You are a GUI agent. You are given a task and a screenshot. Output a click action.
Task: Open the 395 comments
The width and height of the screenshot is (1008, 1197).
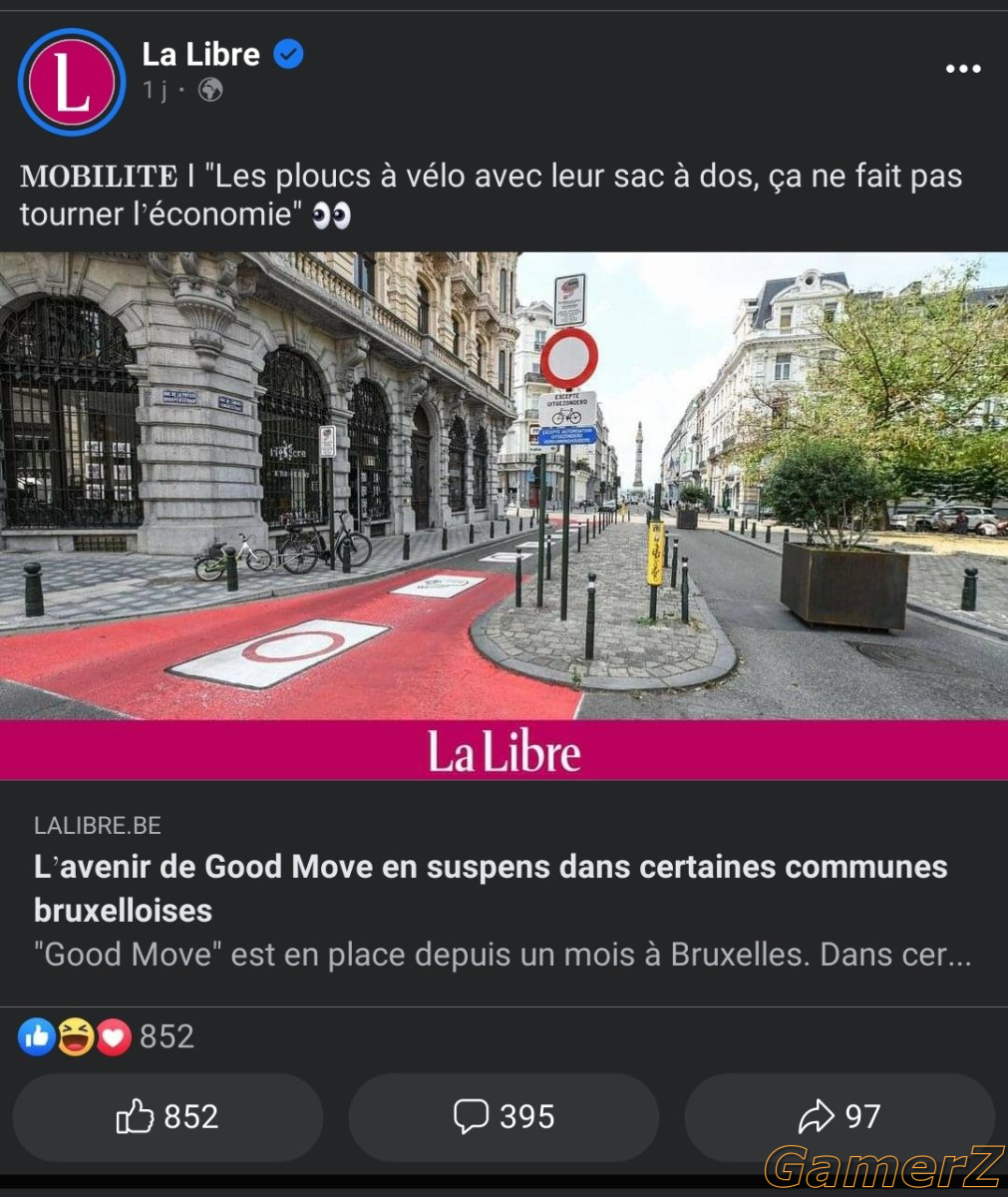point(504,1116)
